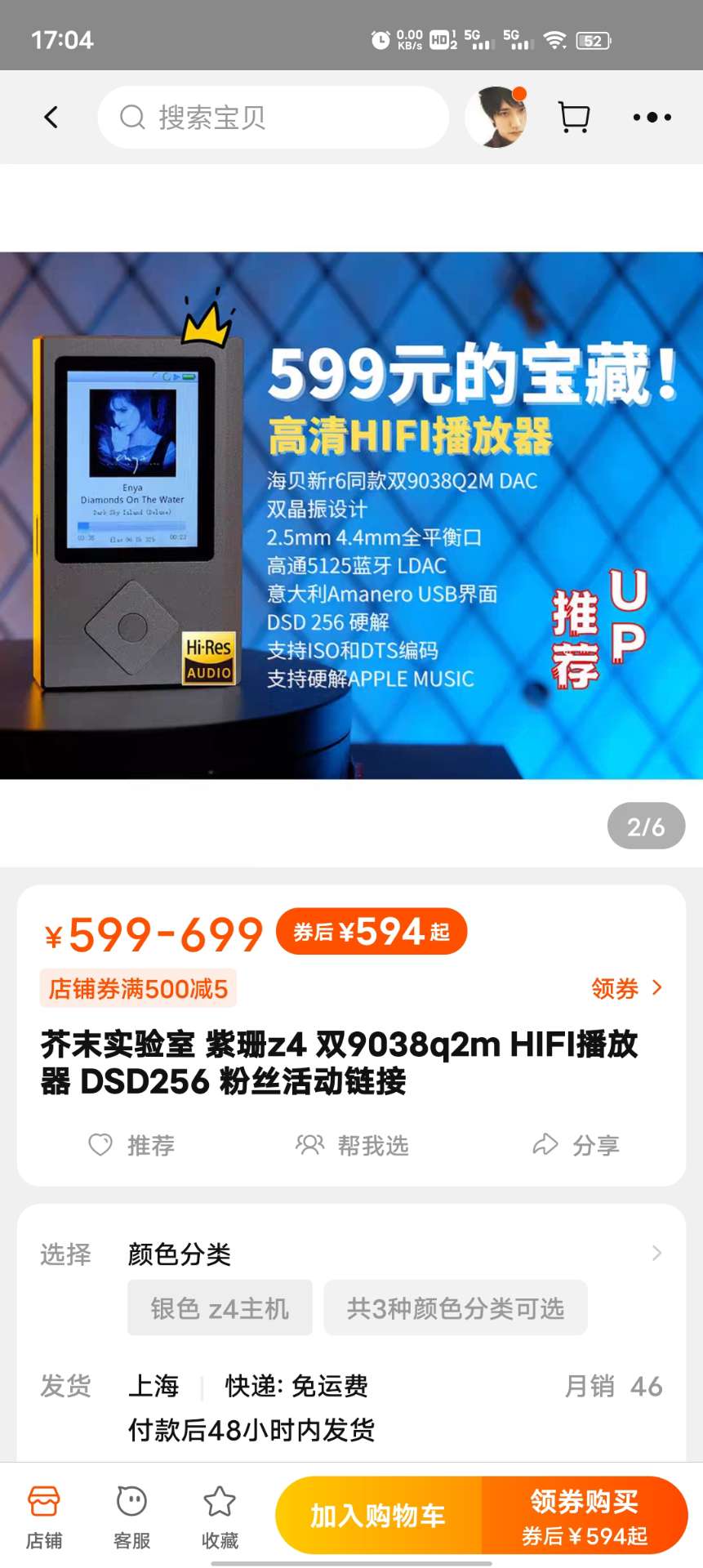Image resolution: width=703 pixels, height=1568 pixels.
Task: Tap the 店铺券满500减5 coupon tag
Action: point(138,988)
